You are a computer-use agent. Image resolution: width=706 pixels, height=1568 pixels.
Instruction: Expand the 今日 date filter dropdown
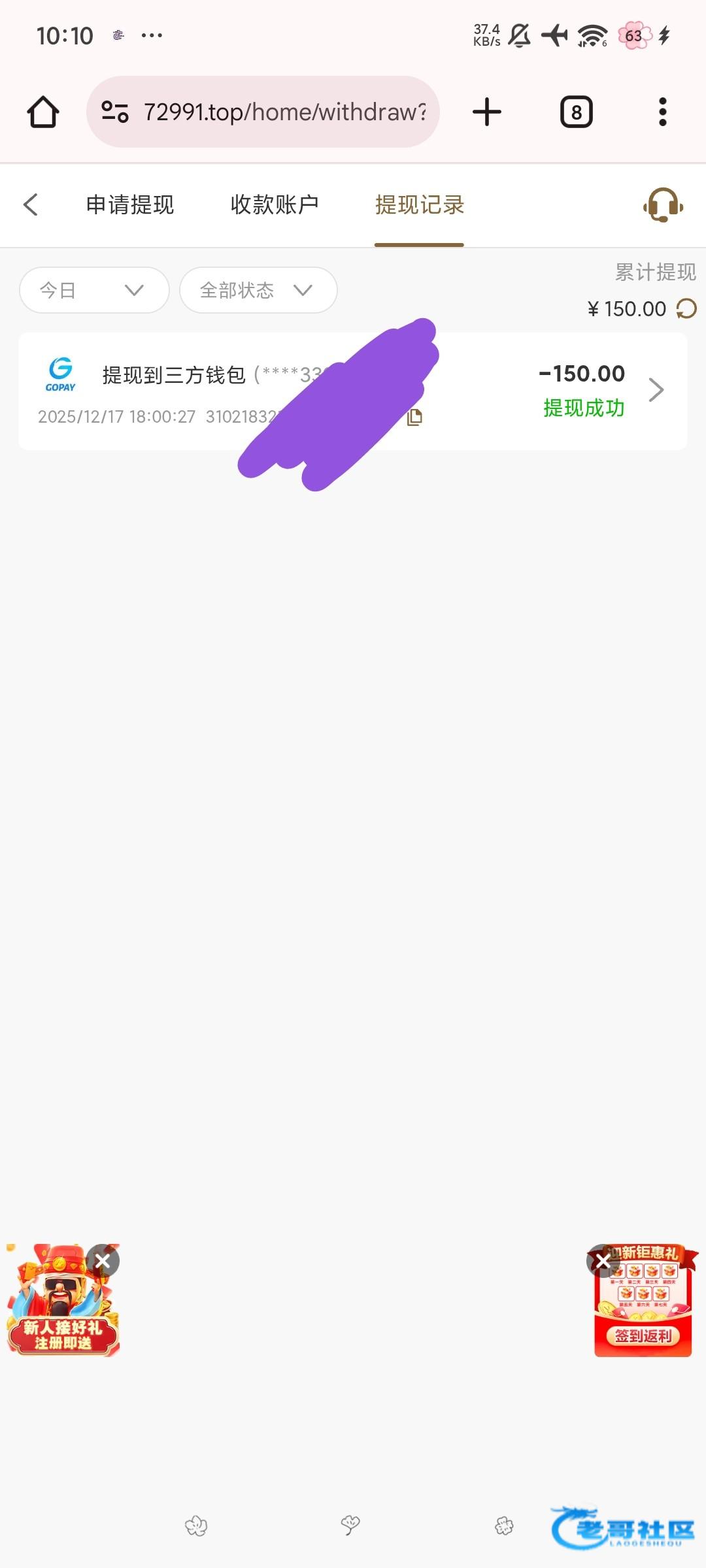tap(94, 290)
